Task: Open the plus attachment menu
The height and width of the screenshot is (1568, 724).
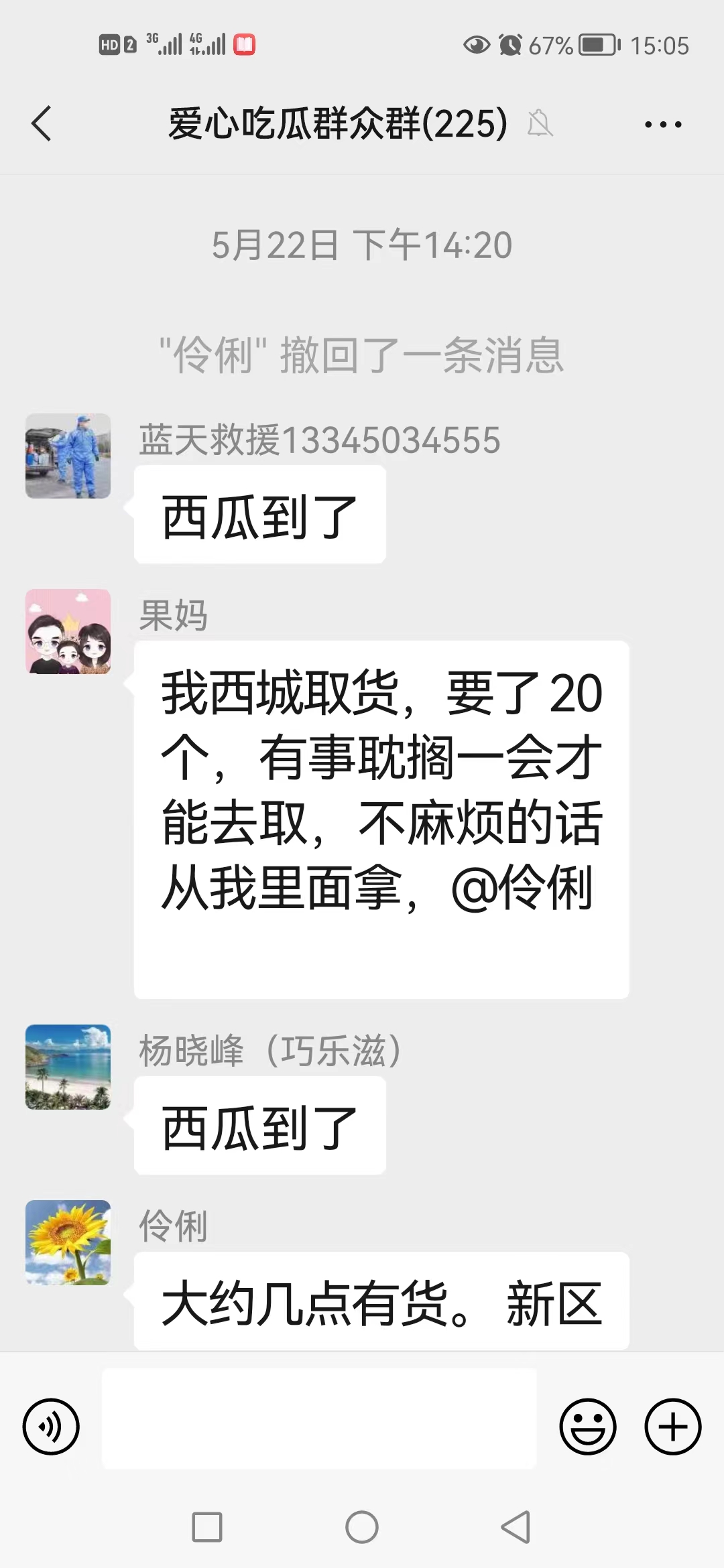Action: point(673,1427)
